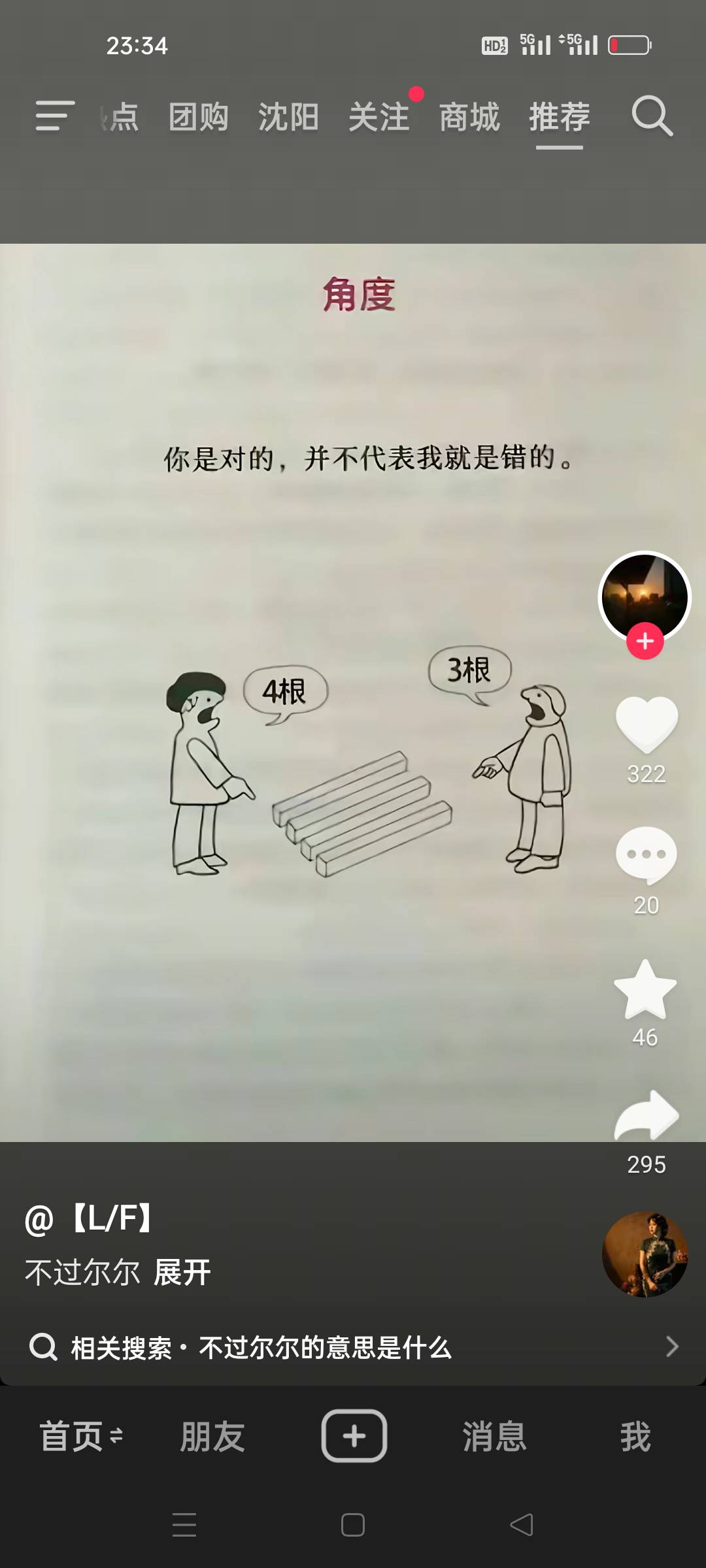The height and width of the screenshot is (1568, 706).
Task: Open the hamburger menu at top left
Action: [55, 116]
